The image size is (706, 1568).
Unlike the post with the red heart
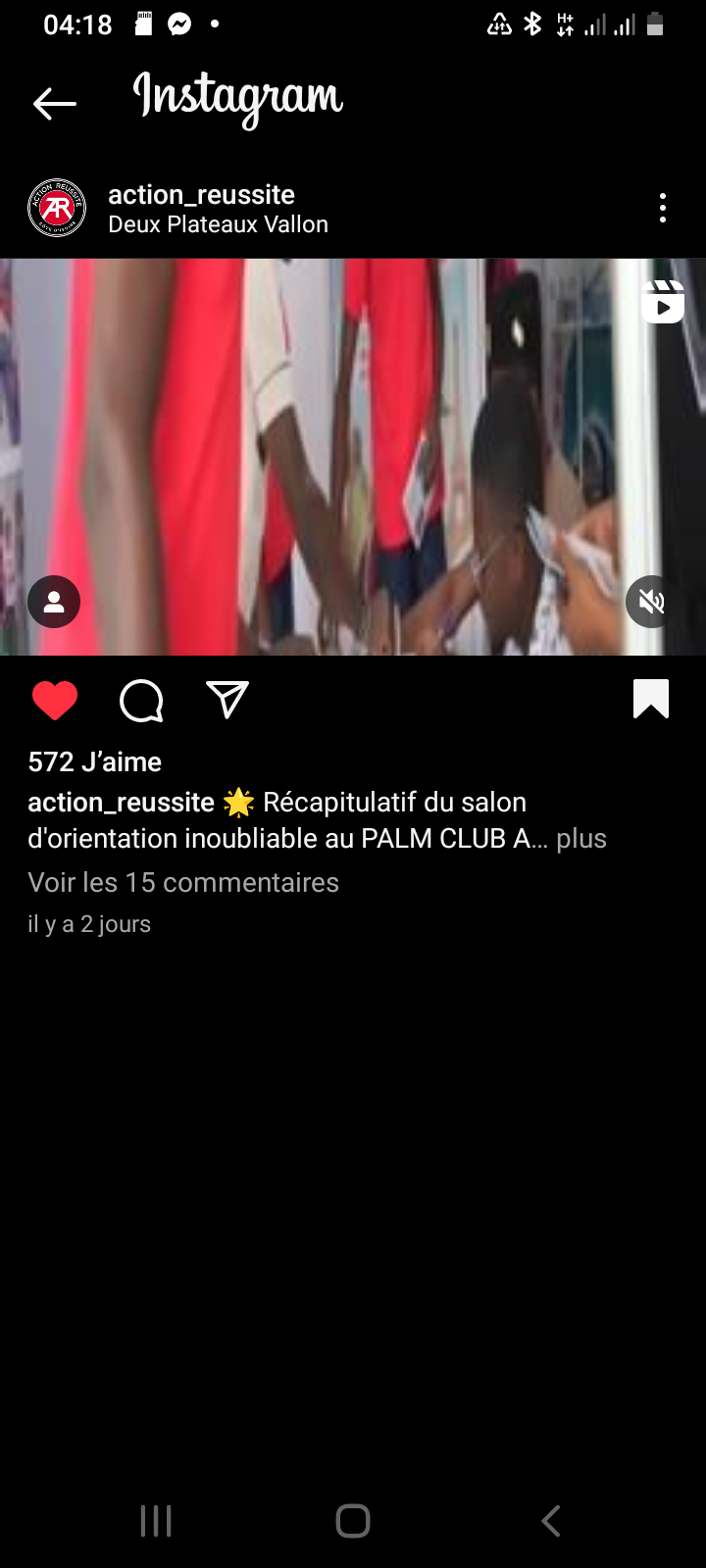[55, 701]
